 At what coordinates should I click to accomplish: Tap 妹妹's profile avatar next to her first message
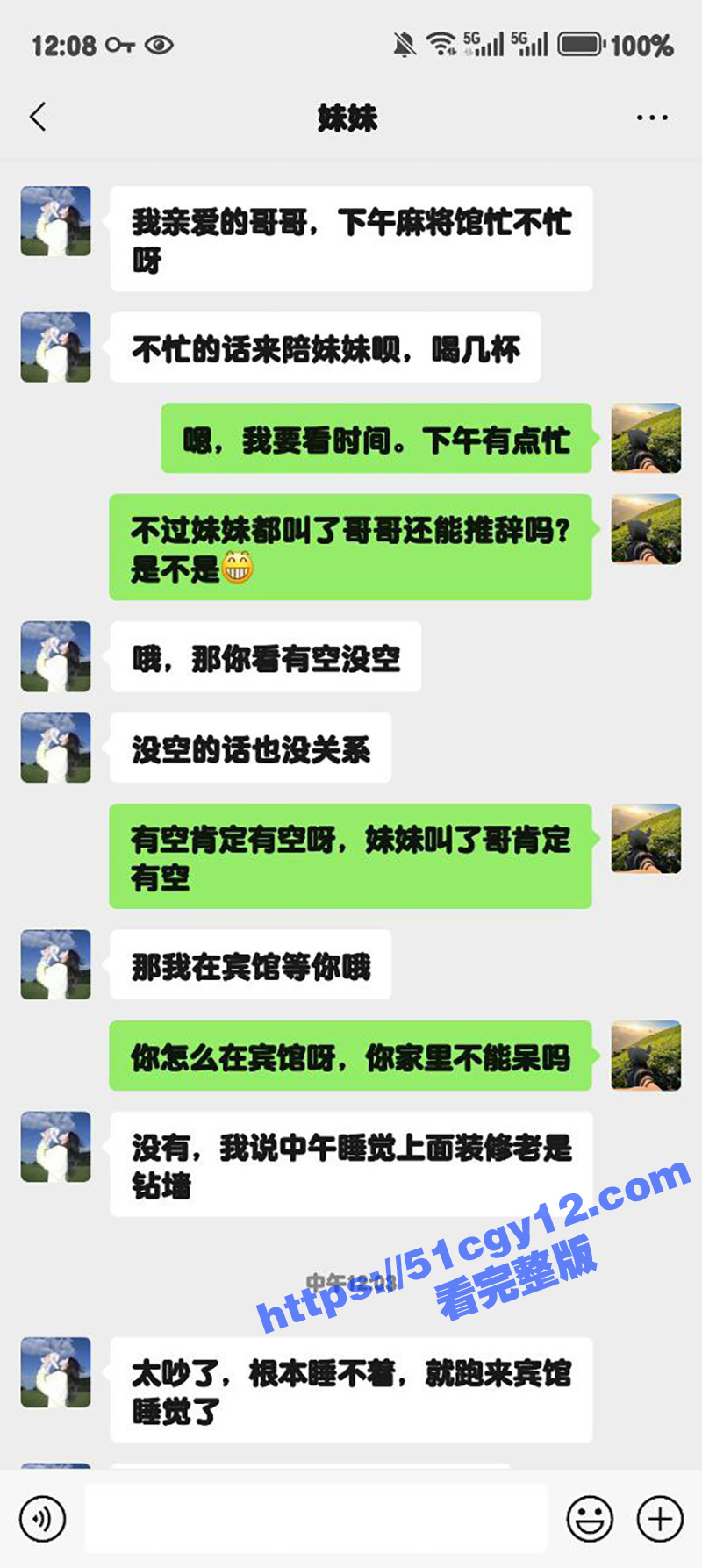(55, 222)
